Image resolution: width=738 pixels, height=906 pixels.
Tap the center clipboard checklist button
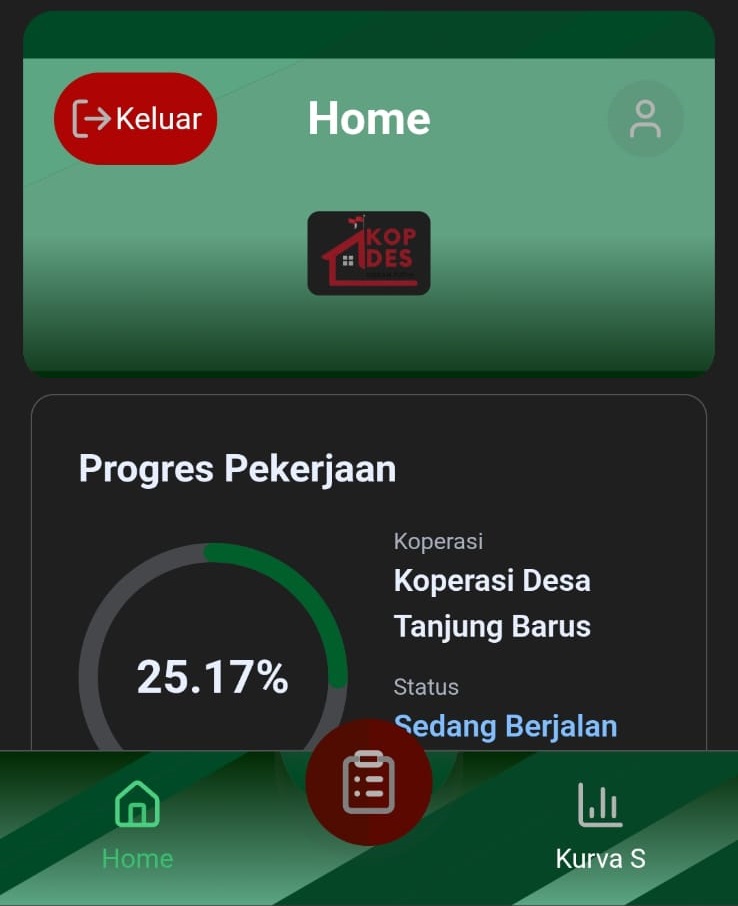click(369, 783)
